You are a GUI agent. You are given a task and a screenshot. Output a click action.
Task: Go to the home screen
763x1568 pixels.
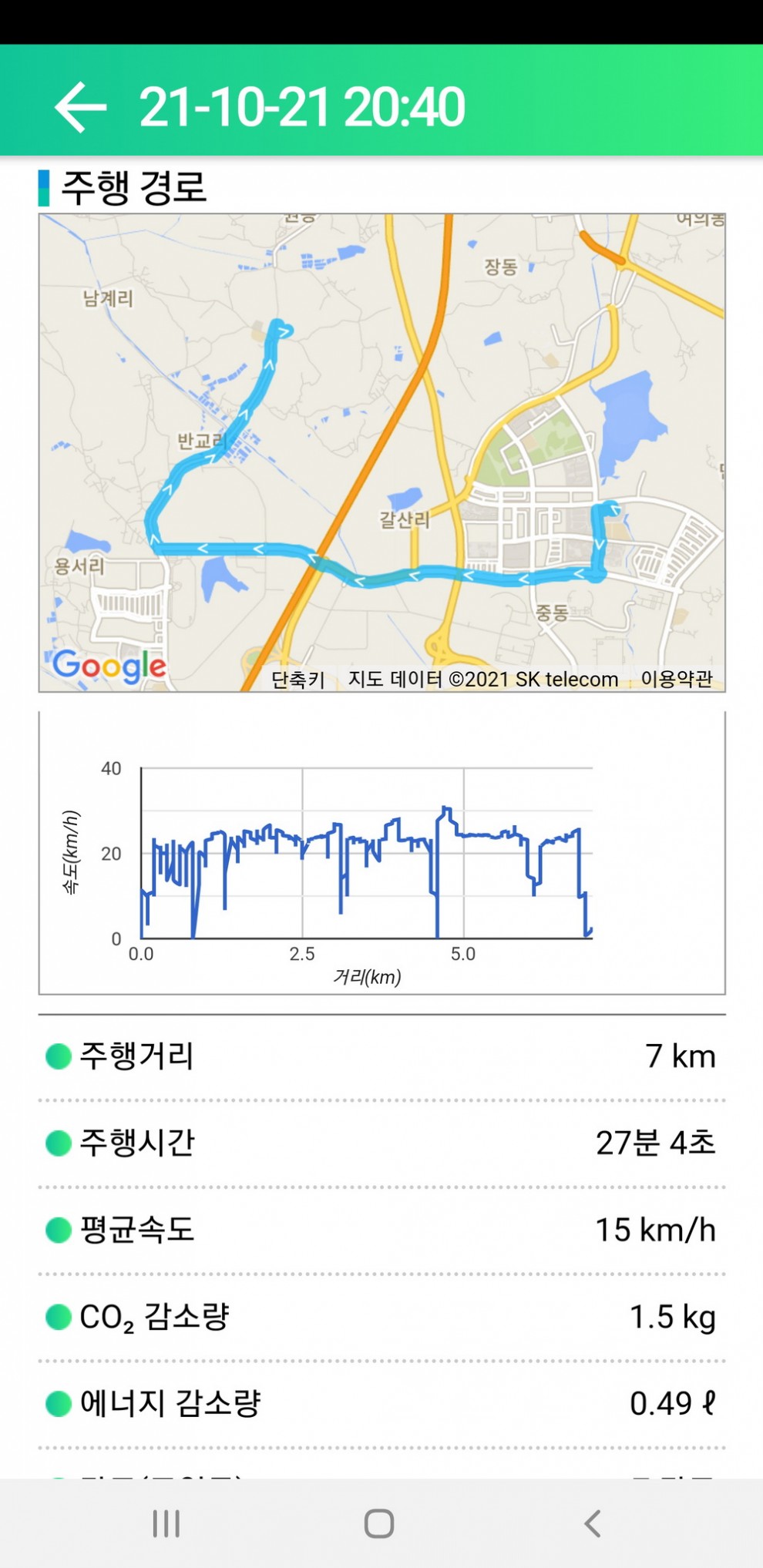tap(379, 1523)
